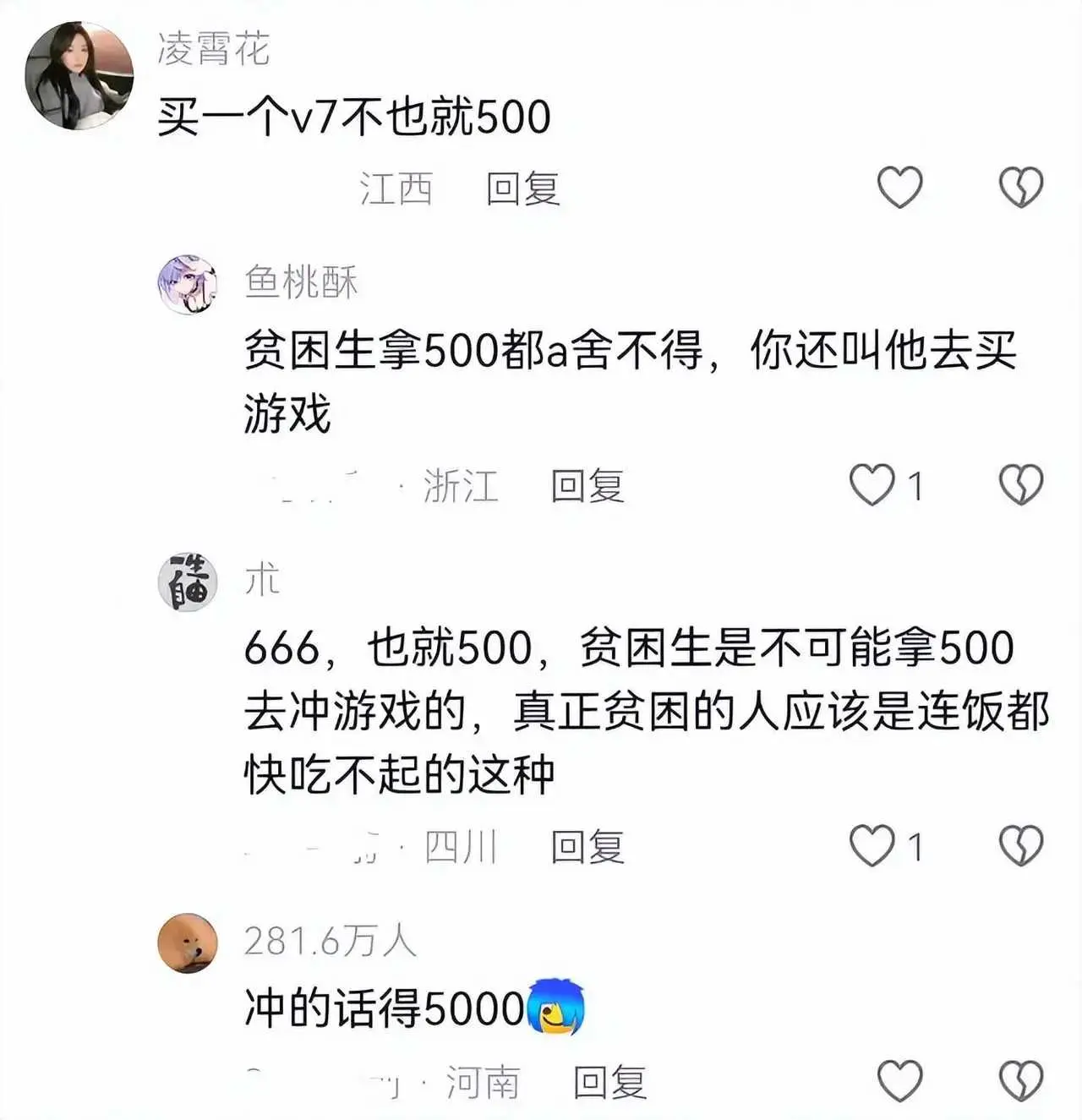Image resolution: width=1082 pixels, height=1120 pixels.
Task: Dislike 鱼桃酥's reply
Action: pos(1021,485)
